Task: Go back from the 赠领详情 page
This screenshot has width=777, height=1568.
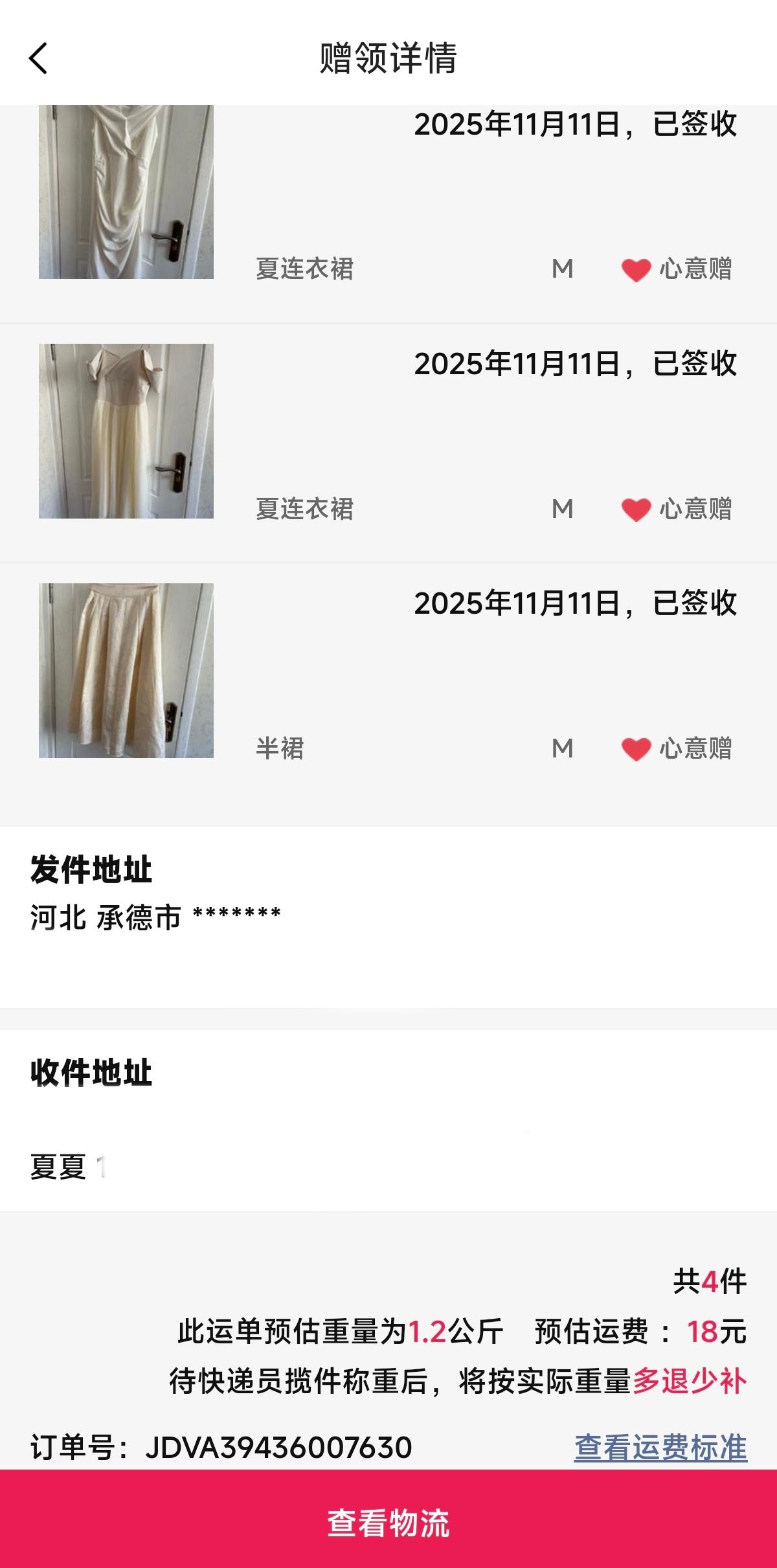Action: pyautogui.click(x=39, y=58)
